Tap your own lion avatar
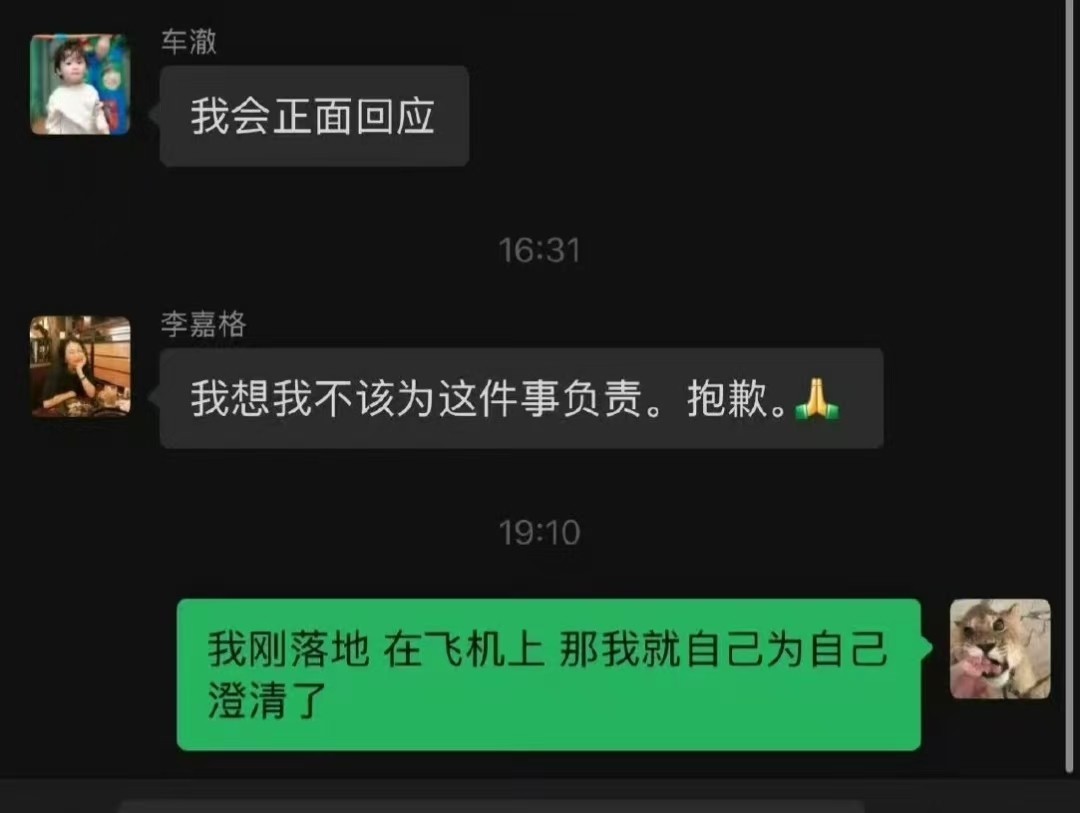Screen dimensions: 1080x813 (999, 649)
